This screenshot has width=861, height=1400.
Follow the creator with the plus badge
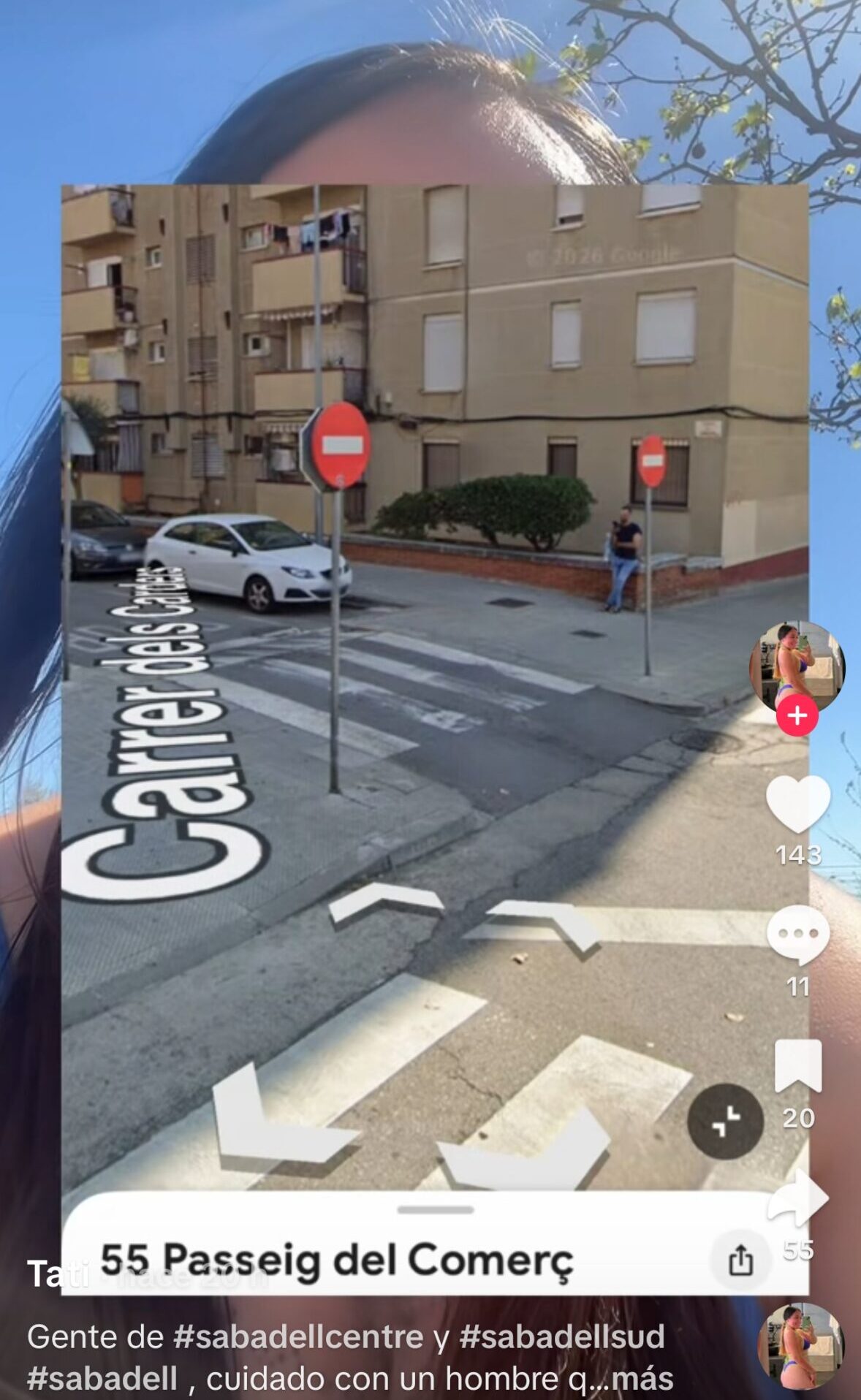coord(797,715)
